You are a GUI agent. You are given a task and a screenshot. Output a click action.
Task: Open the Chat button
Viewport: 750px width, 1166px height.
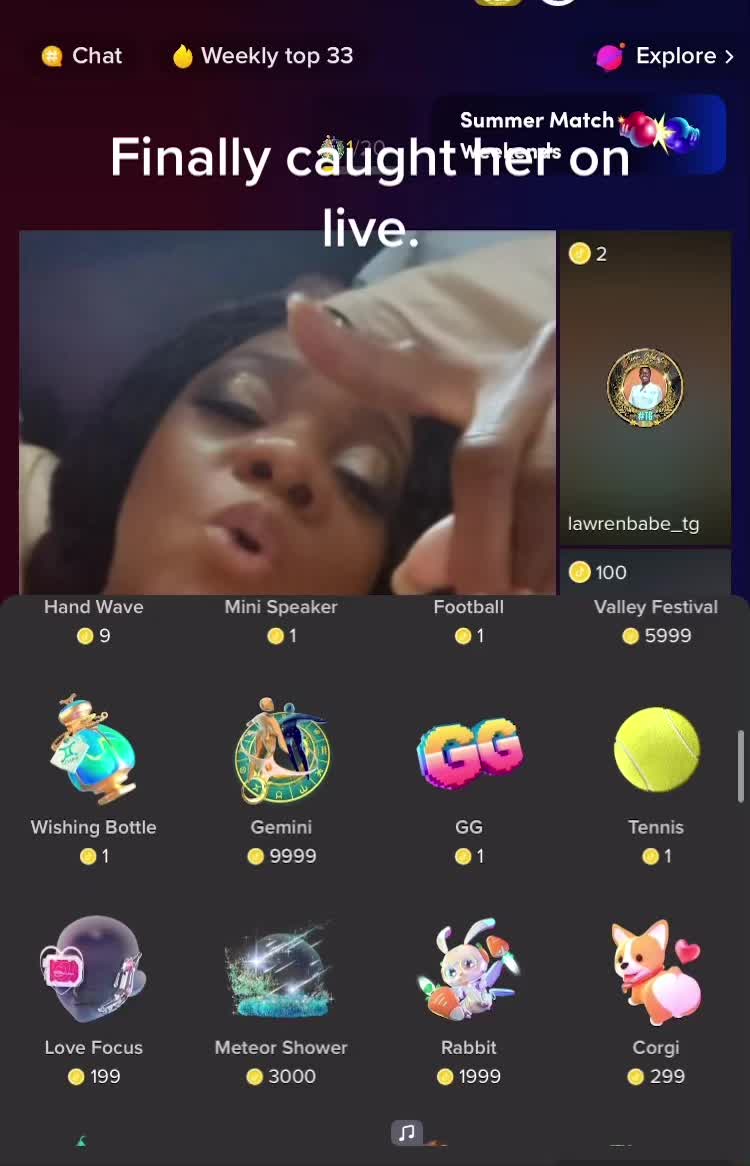click(x=83, y=56)
